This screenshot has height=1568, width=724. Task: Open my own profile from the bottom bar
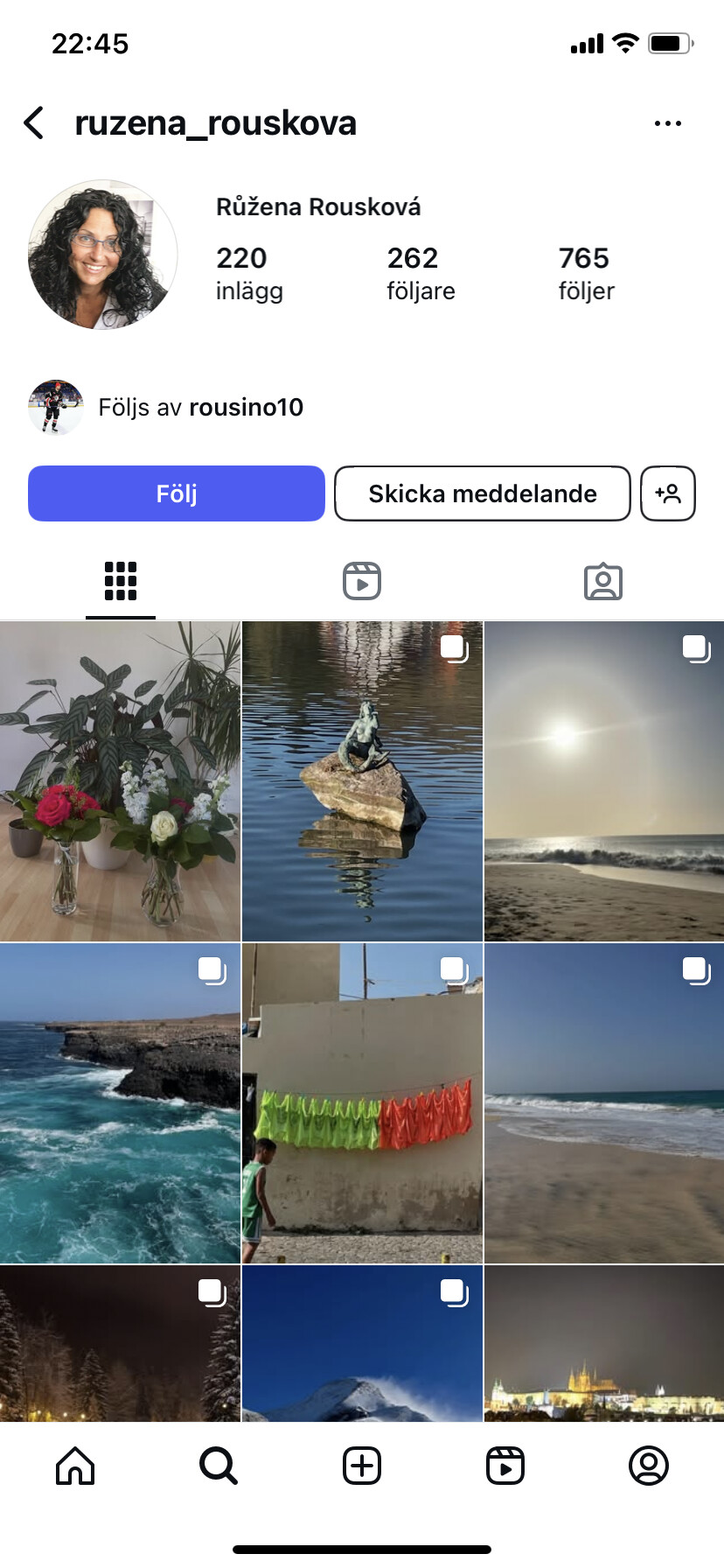(649, 1465)
